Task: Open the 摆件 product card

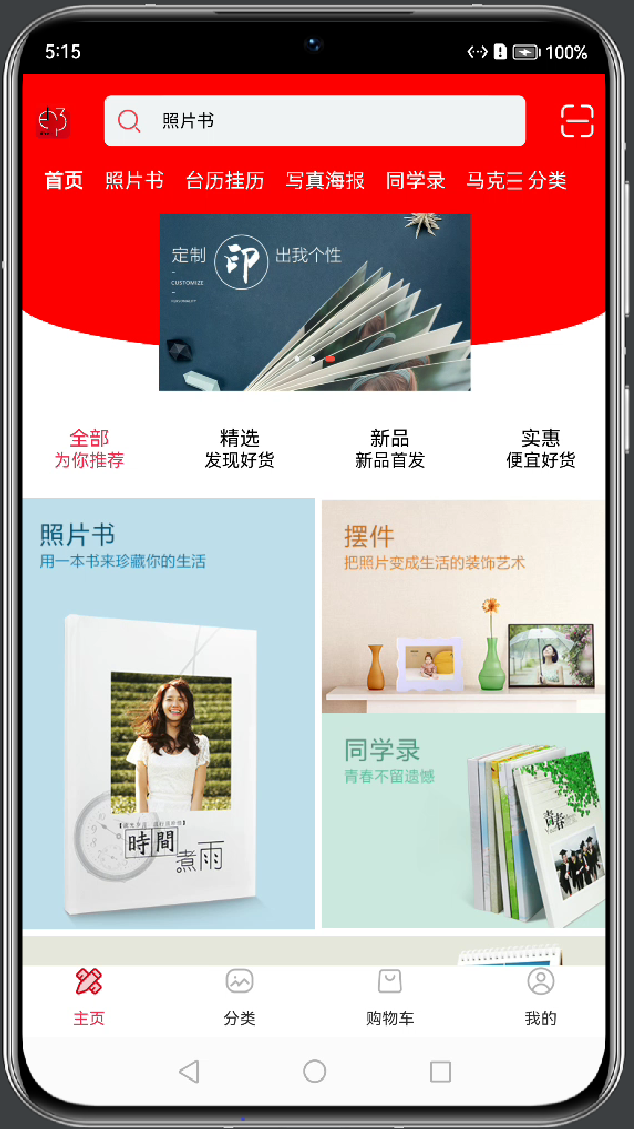Action: pos(463,606)
